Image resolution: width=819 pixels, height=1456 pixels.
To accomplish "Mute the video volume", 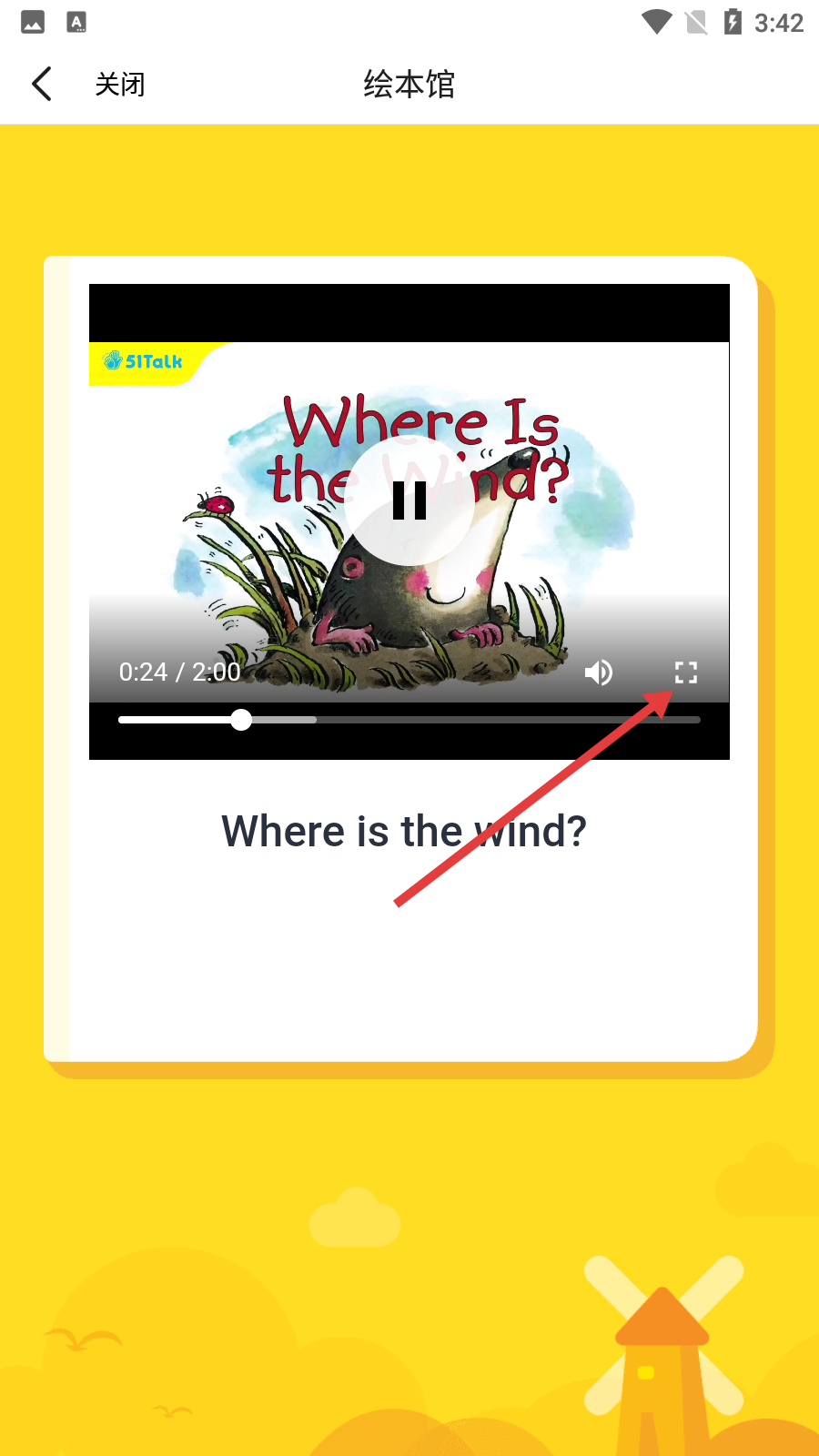I will coord(598,672).
